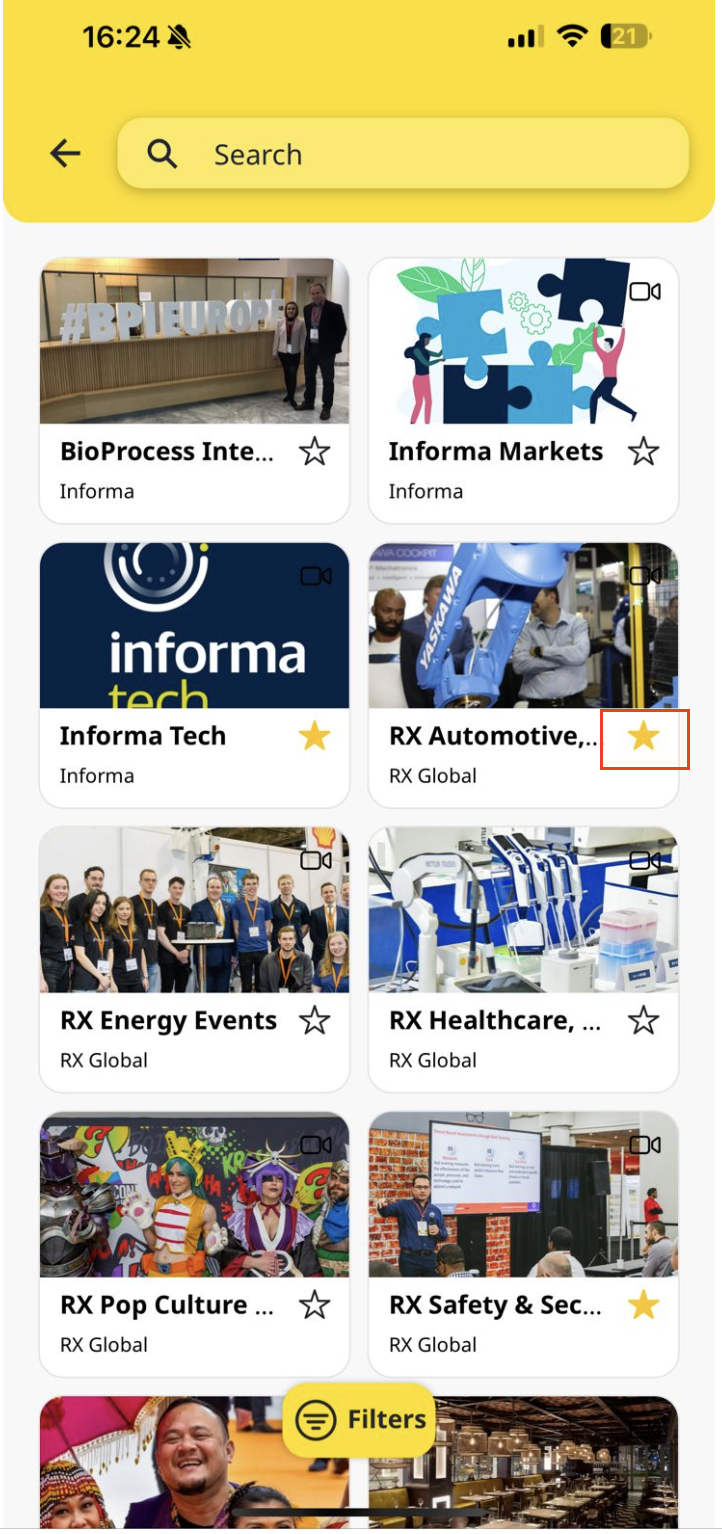Unfavorite the RX Safety & Security card
Screen dimensions: 722x1534
(644, 1305)
